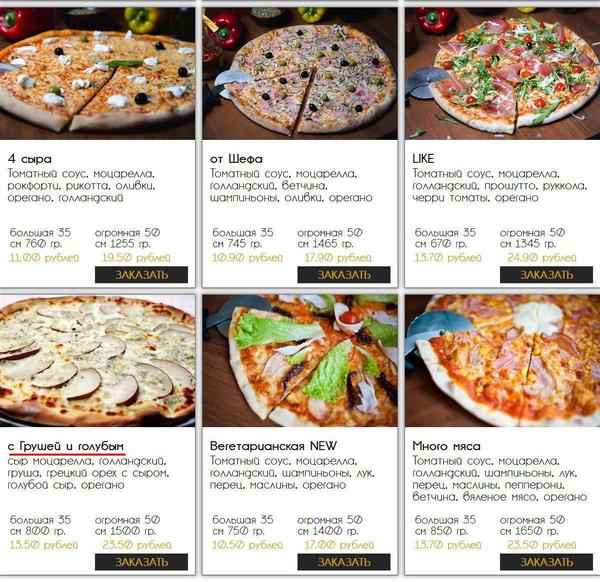Order the 4 сыра pizza
Screen dimensions: 600x582
[141, 274]
